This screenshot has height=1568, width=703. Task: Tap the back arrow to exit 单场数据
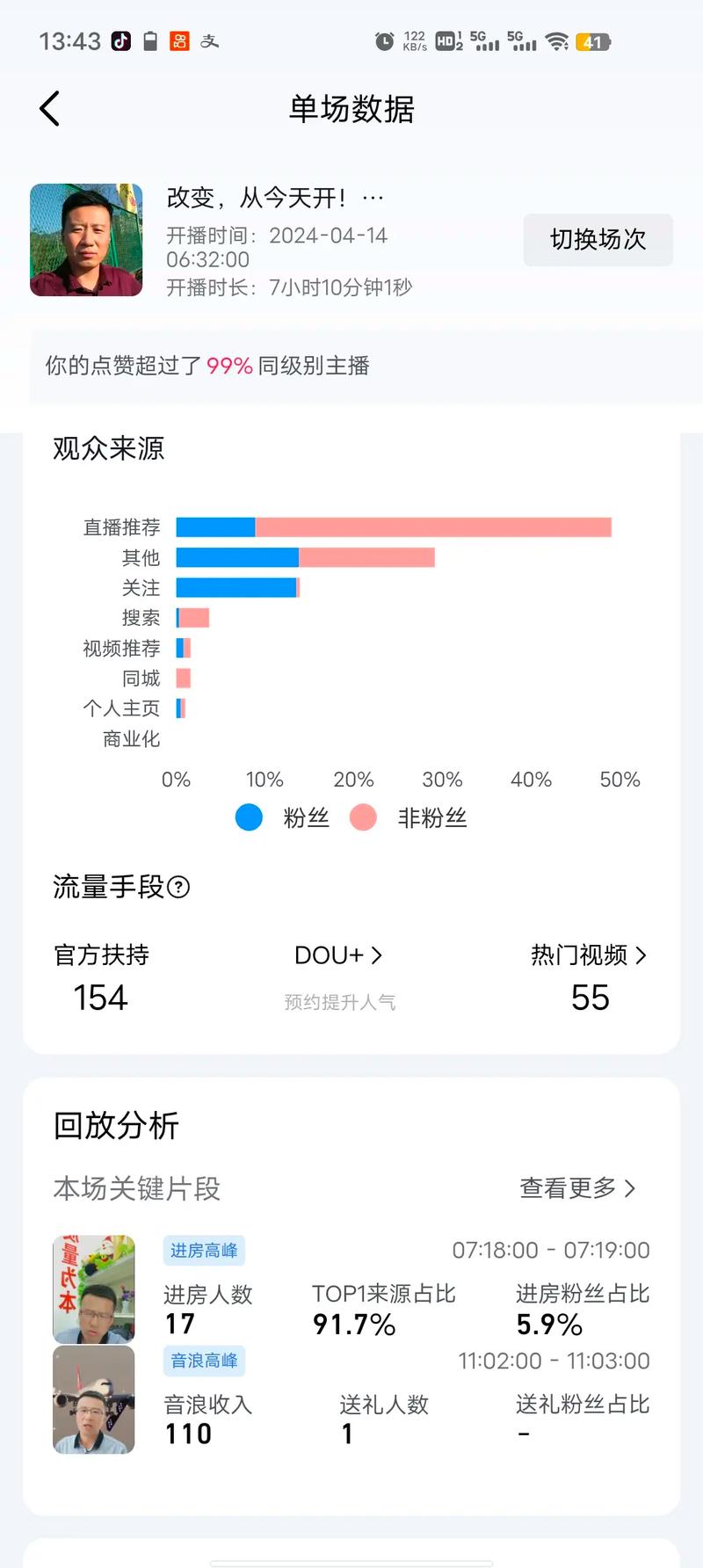(x=48, y=107)
